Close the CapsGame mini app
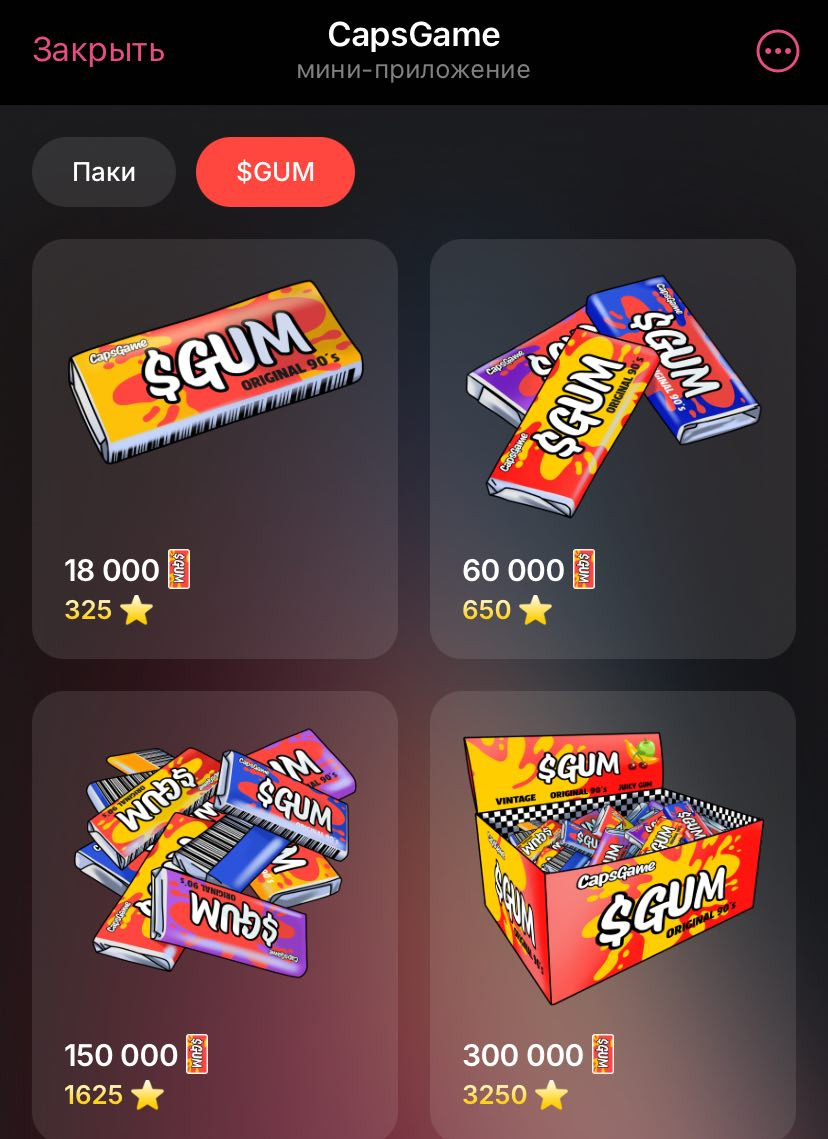This screenshot has height=1139, width=828. (x=98, y=50)
